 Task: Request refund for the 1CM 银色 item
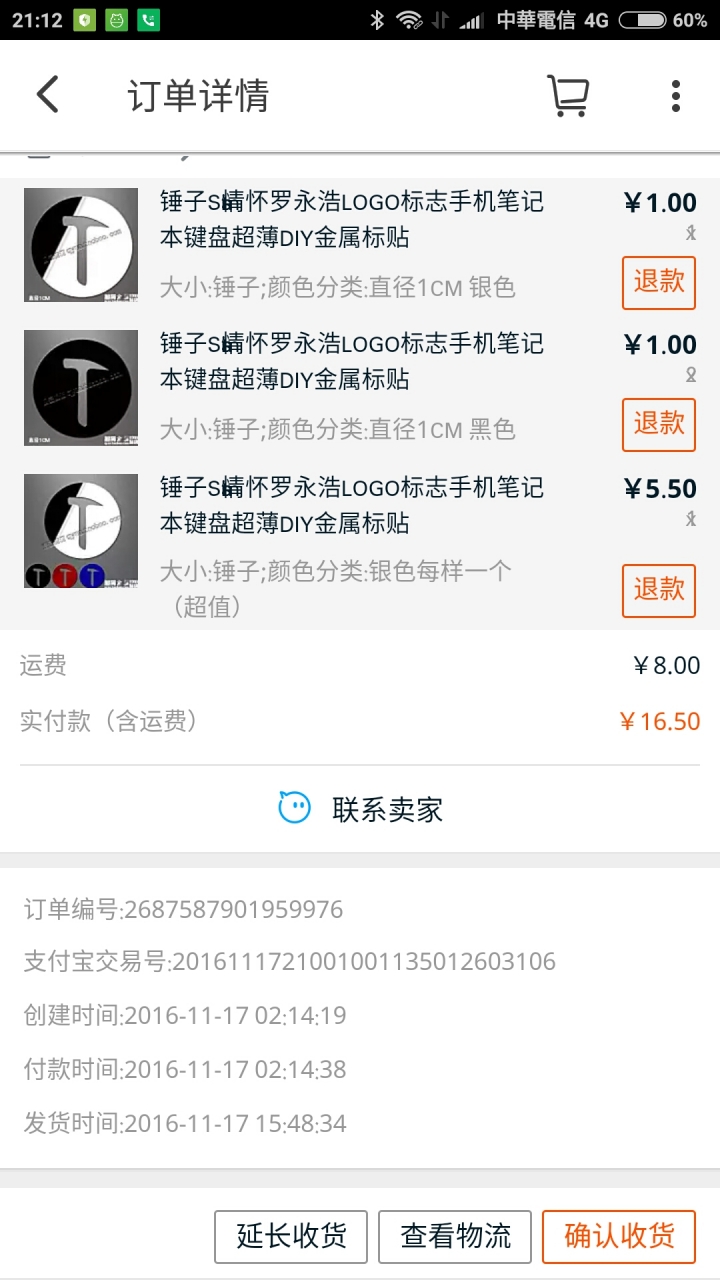click(x=658, y=282)
